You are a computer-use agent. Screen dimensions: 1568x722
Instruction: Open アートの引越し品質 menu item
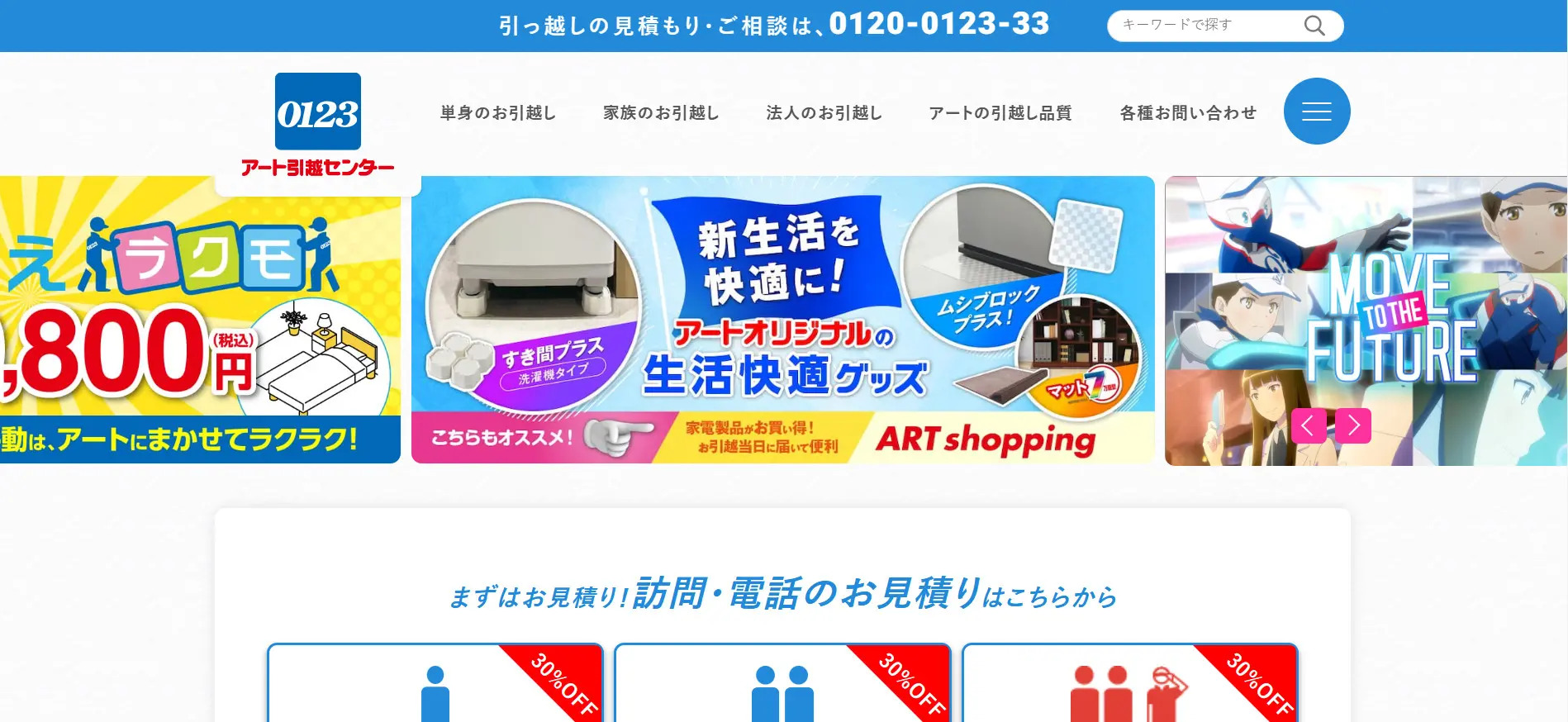click(1000, 112)
